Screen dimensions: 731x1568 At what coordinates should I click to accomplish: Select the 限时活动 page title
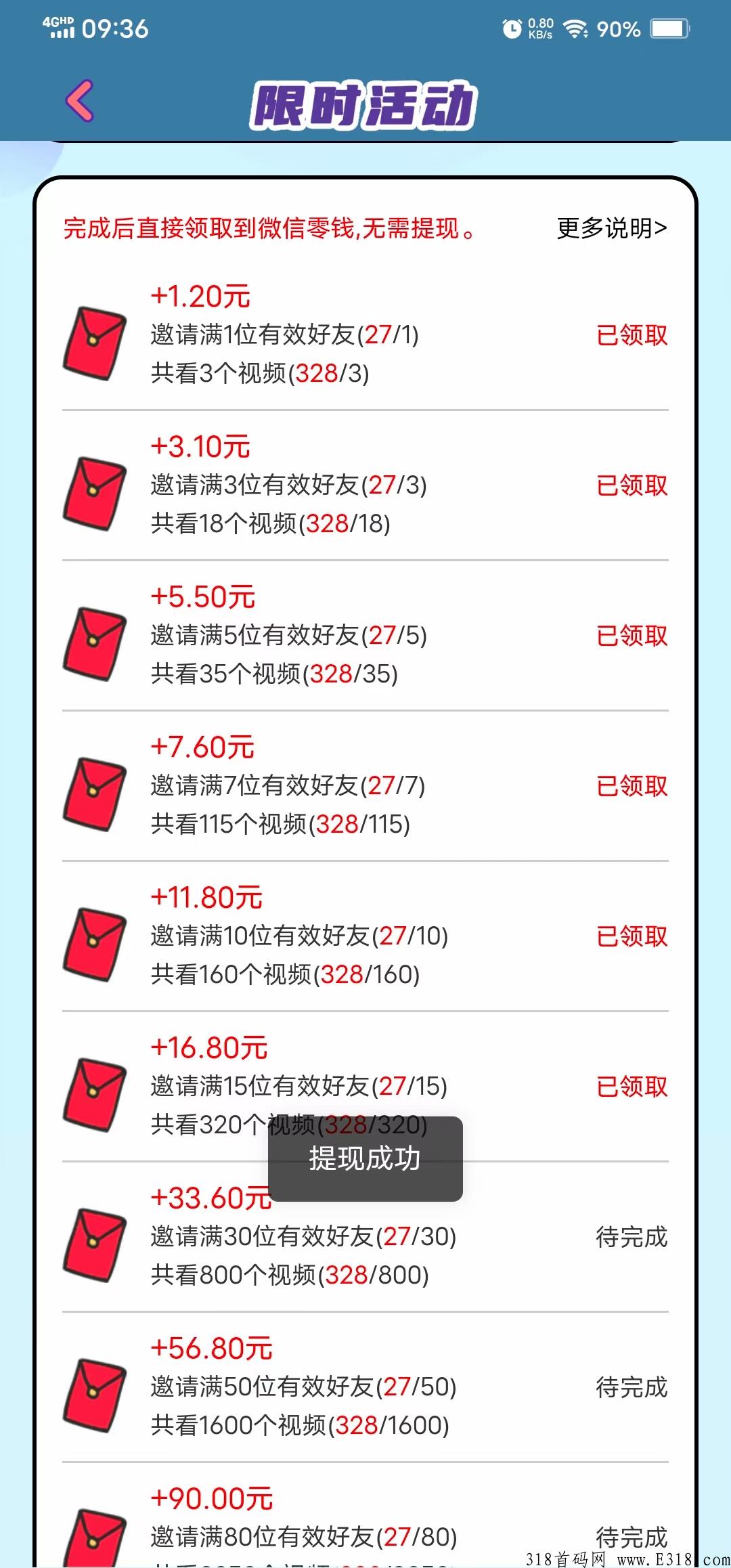coord(365,103)
